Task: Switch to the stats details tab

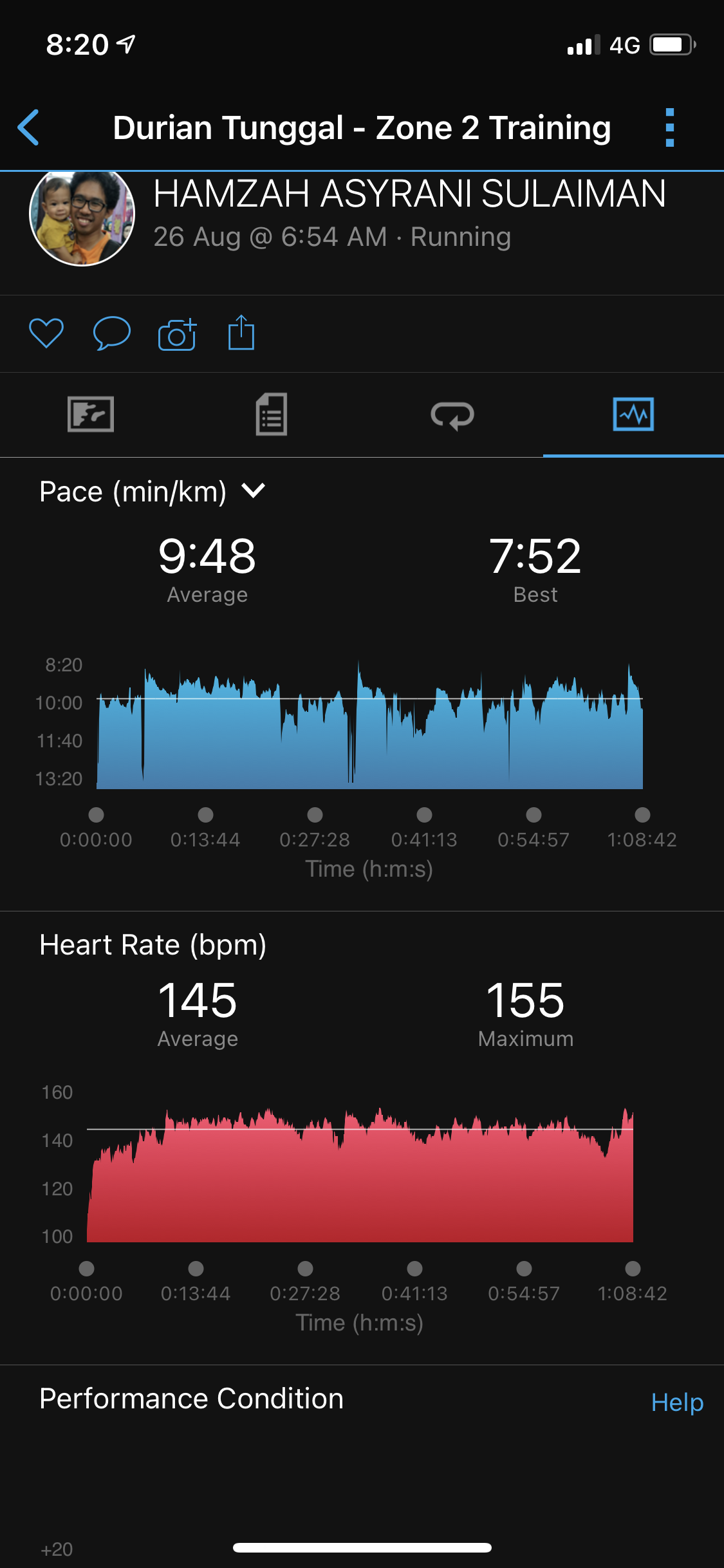Action: [272, 414]
